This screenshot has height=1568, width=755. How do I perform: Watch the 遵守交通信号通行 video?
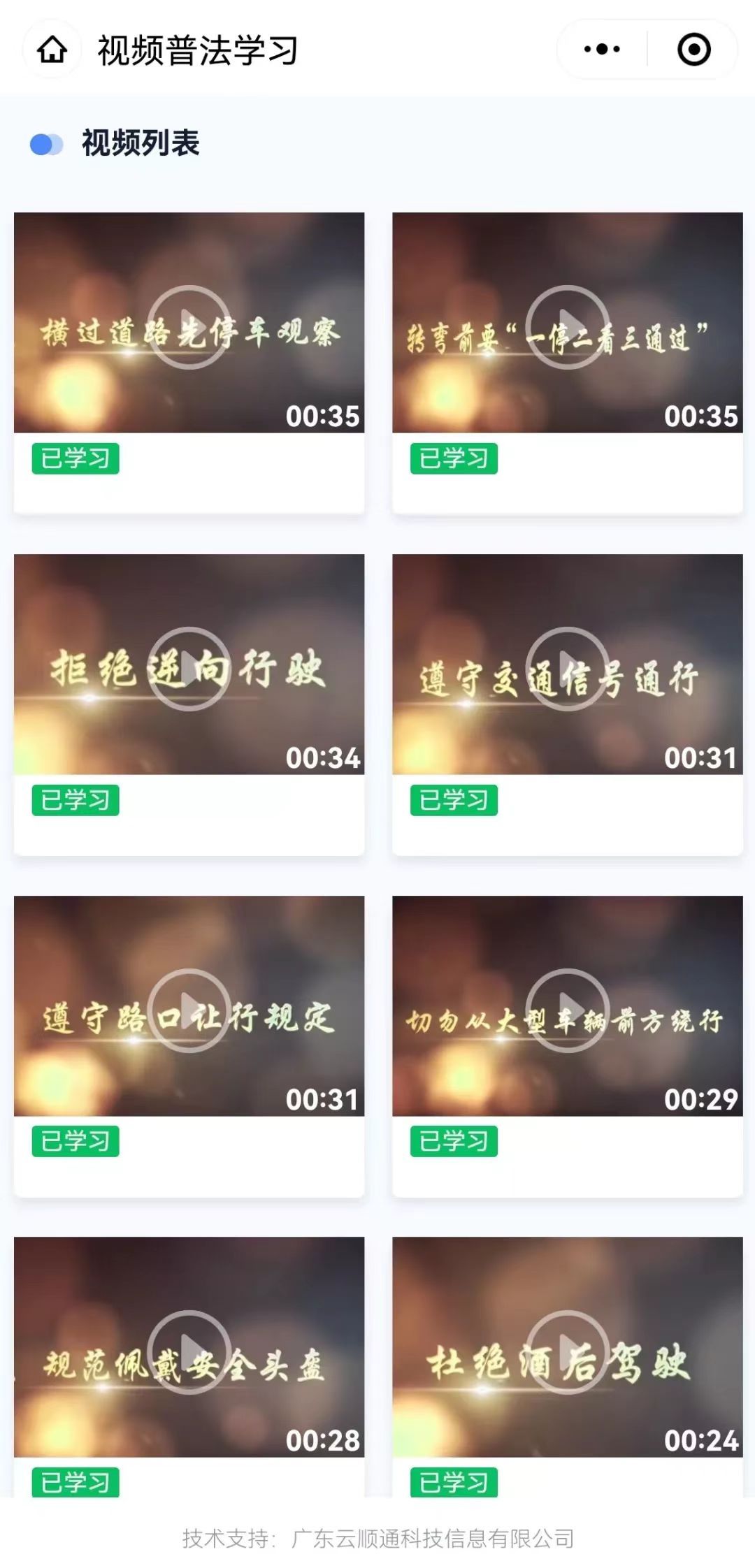tap(567, 668)
